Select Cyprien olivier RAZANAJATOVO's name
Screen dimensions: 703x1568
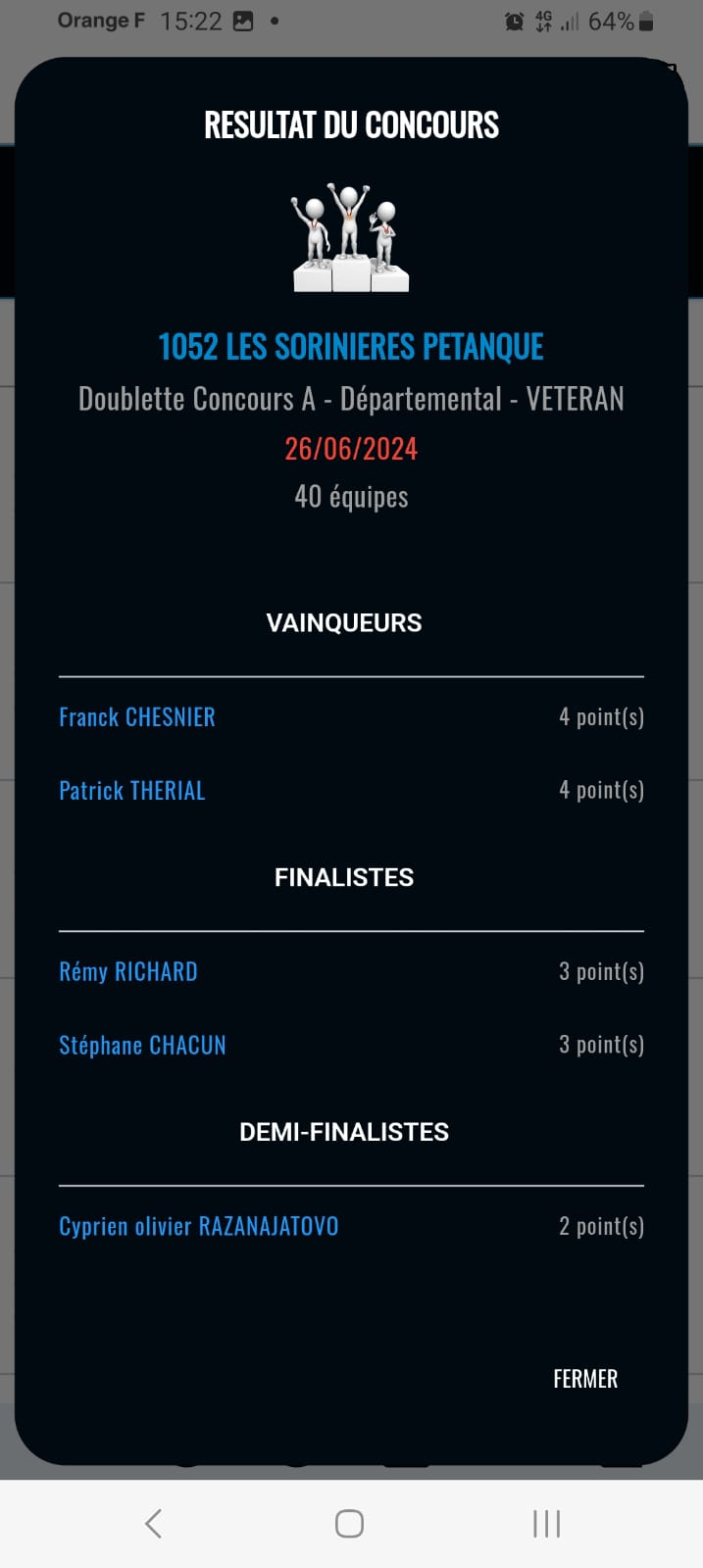click(199, 1227)
